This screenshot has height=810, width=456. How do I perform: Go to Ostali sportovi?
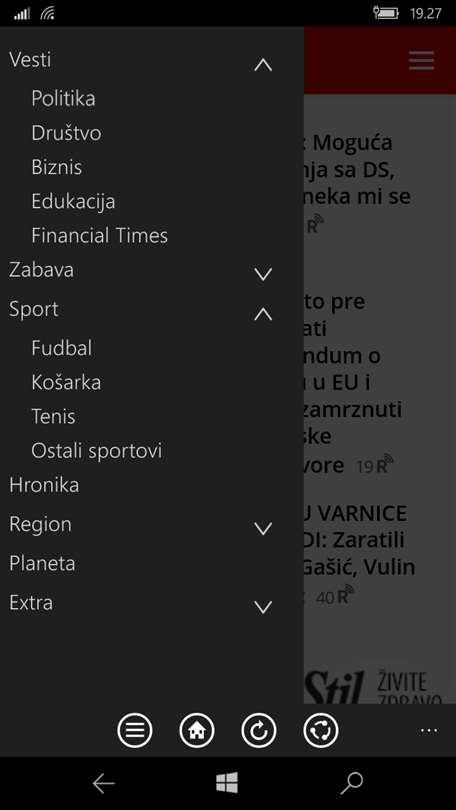click(x=97, y=450)
